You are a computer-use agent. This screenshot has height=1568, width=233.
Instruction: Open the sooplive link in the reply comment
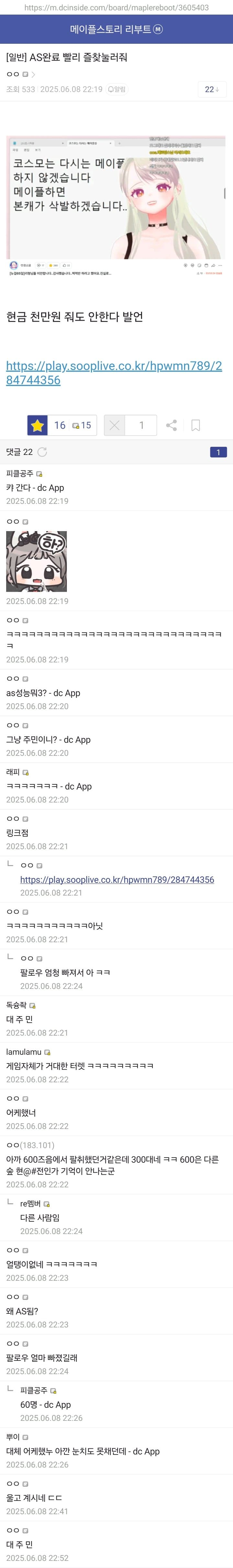[x=116, y=880]
